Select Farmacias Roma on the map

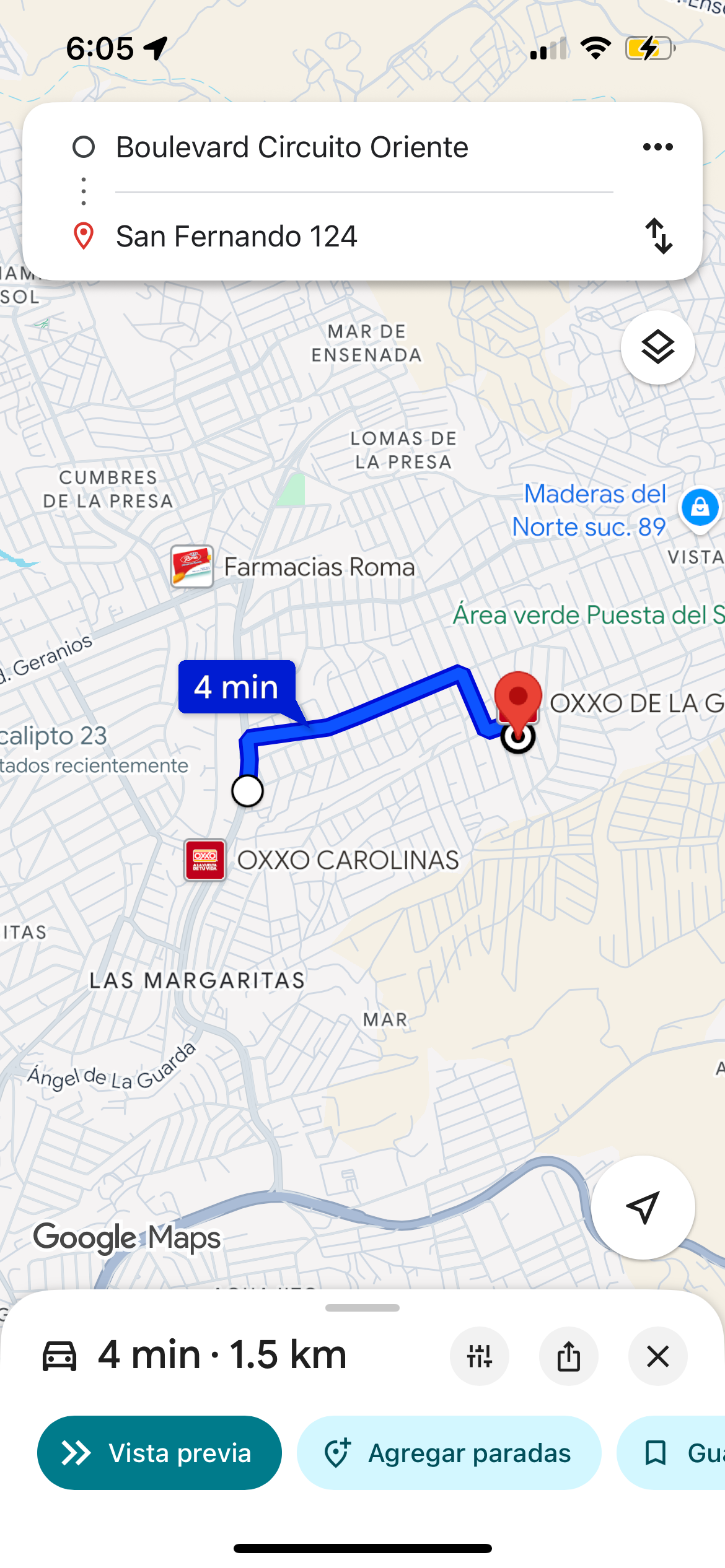[193, 566]
